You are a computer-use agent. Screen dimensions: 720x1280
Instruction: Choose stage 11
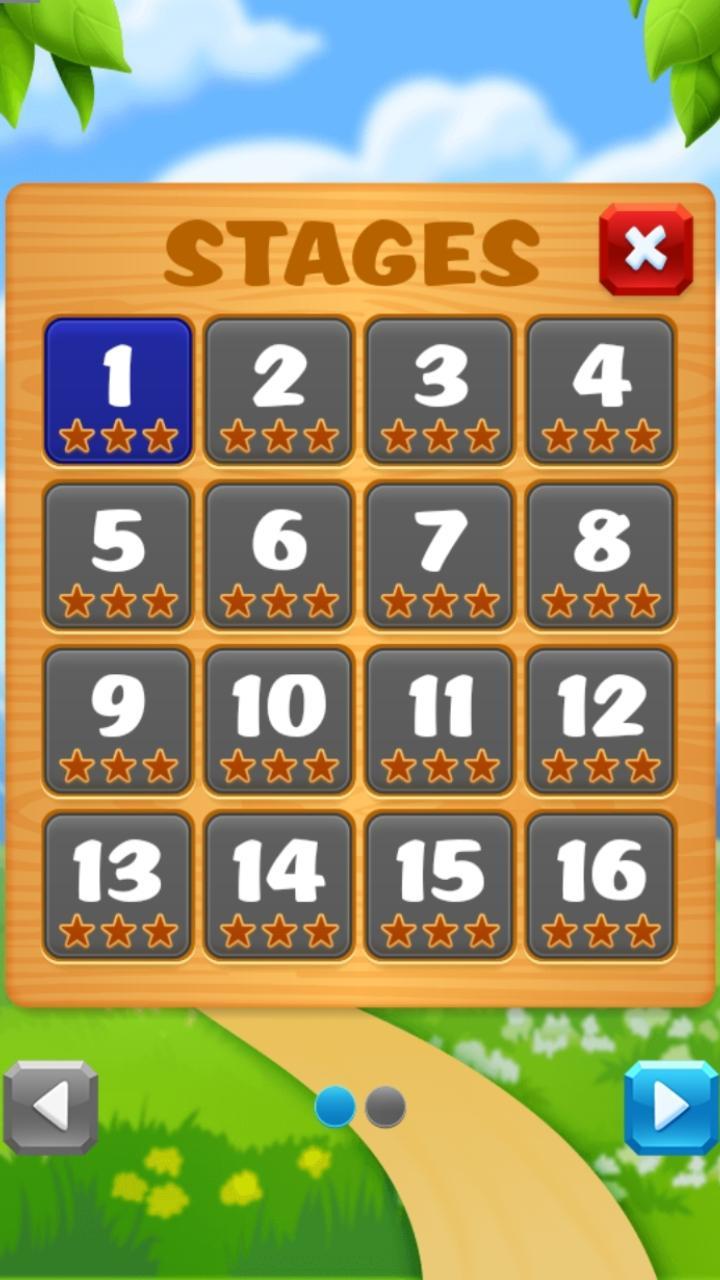(x=438, y=720)
